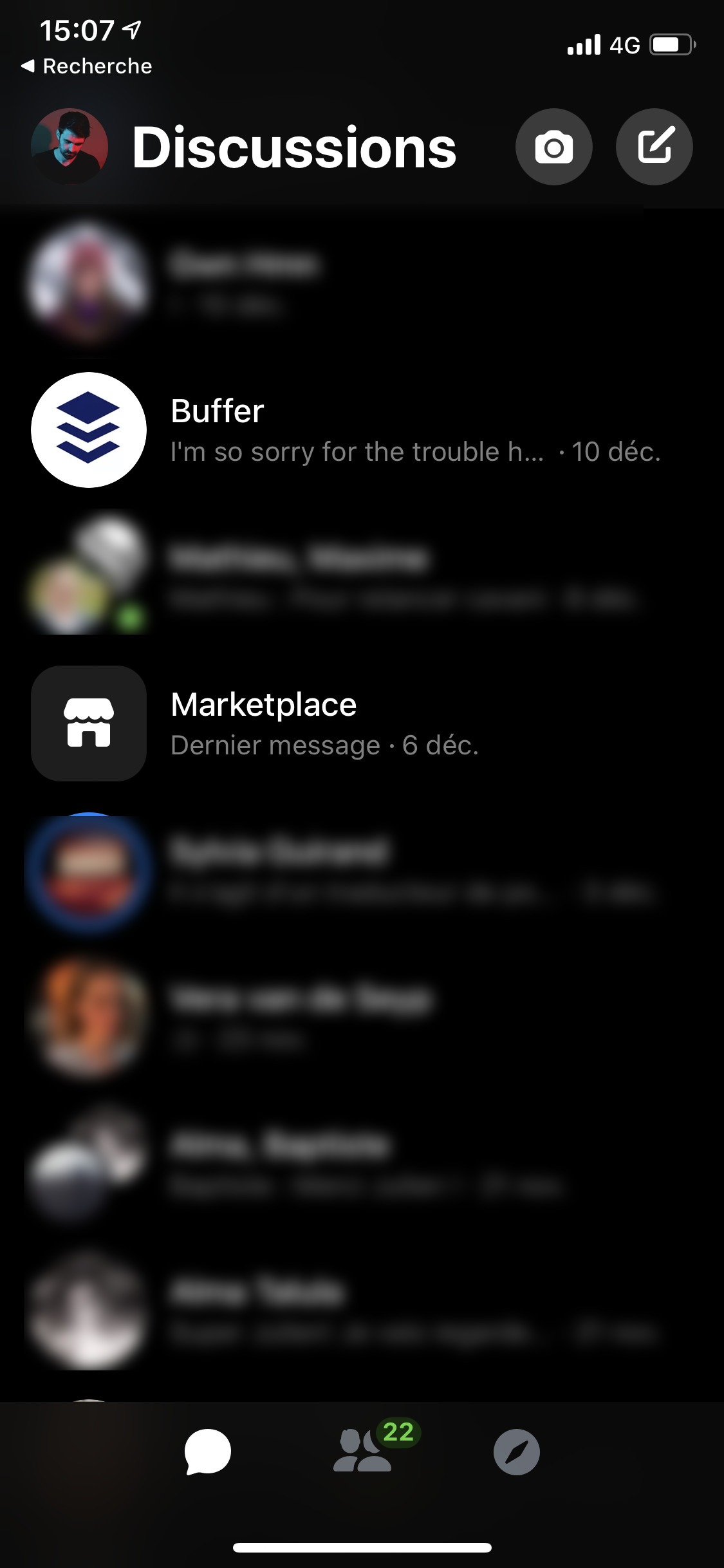Switch to the people tab

point(364,1451)
